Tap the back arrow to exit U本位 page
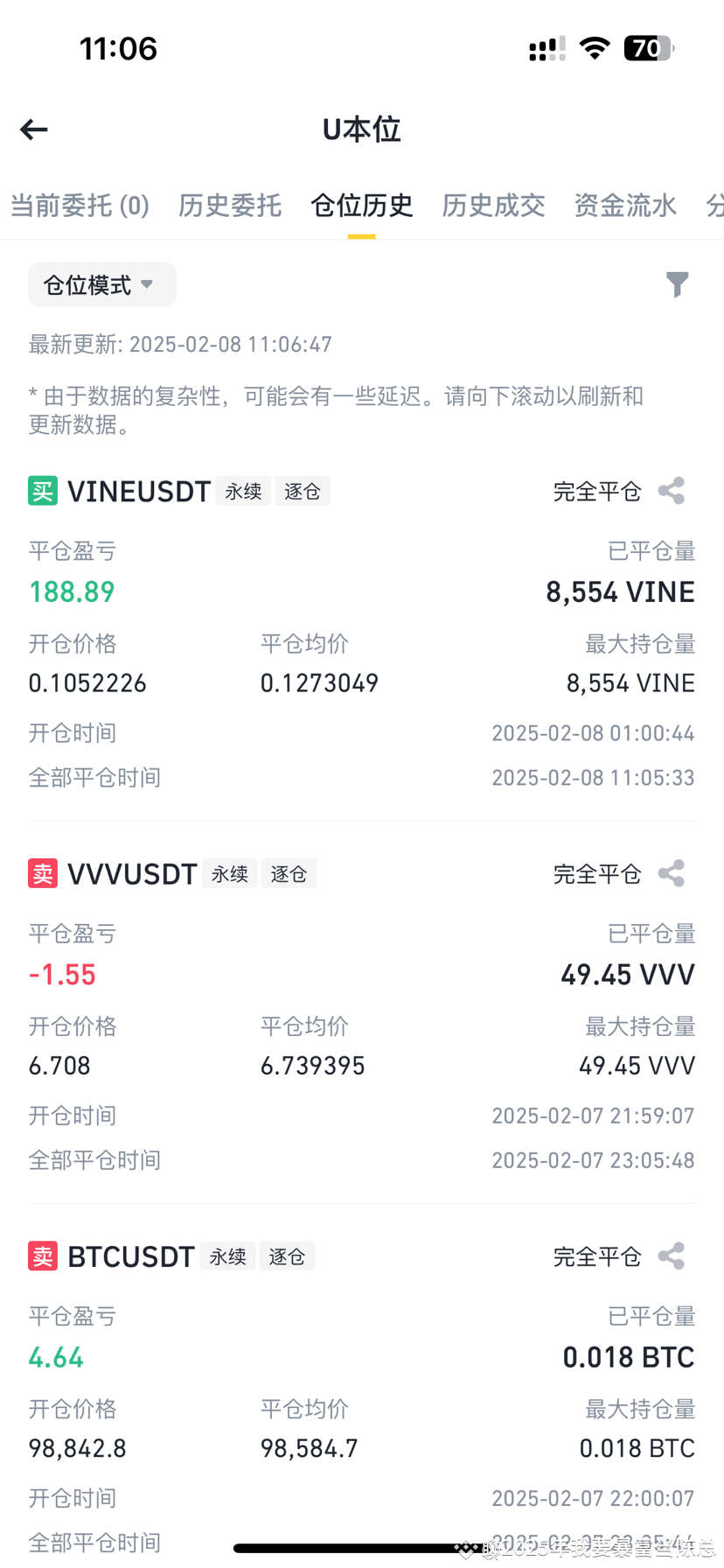The width and height of the screenshot is (724, 1568). (33, 129)
